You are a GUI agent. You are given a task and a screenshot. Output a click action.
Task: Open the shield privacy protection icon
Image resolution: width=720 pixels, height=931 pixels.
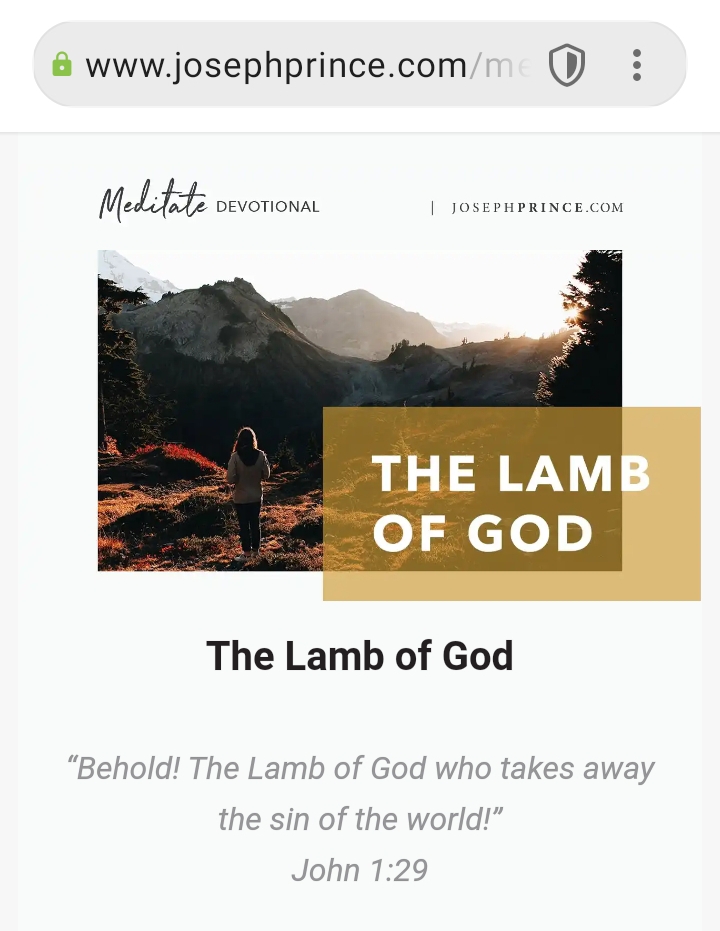pos(566,66)
